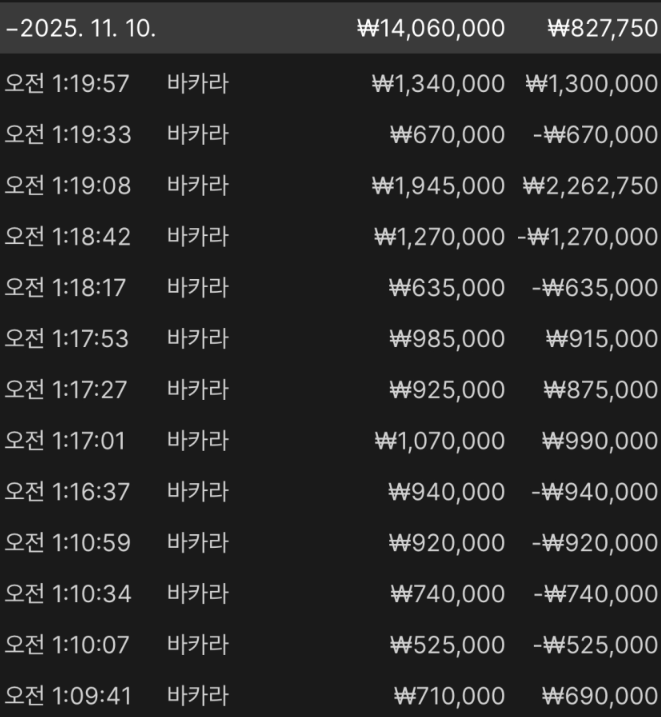View the 오전 1:17:53 바카라 round

pos(330,339)
